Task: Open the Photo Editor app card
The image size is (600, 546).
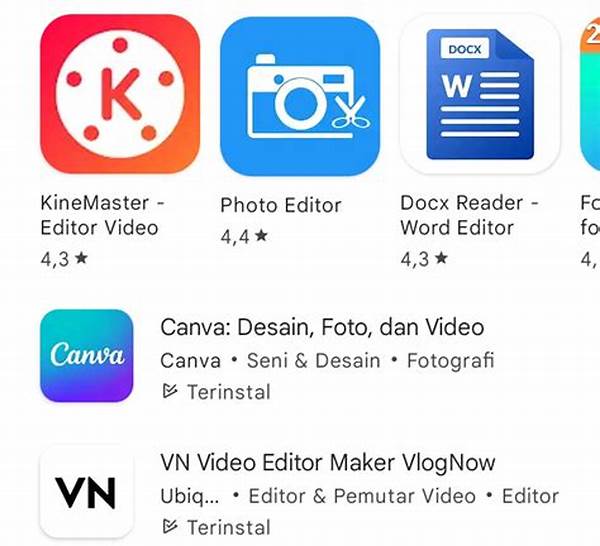Action: [299, 97]
